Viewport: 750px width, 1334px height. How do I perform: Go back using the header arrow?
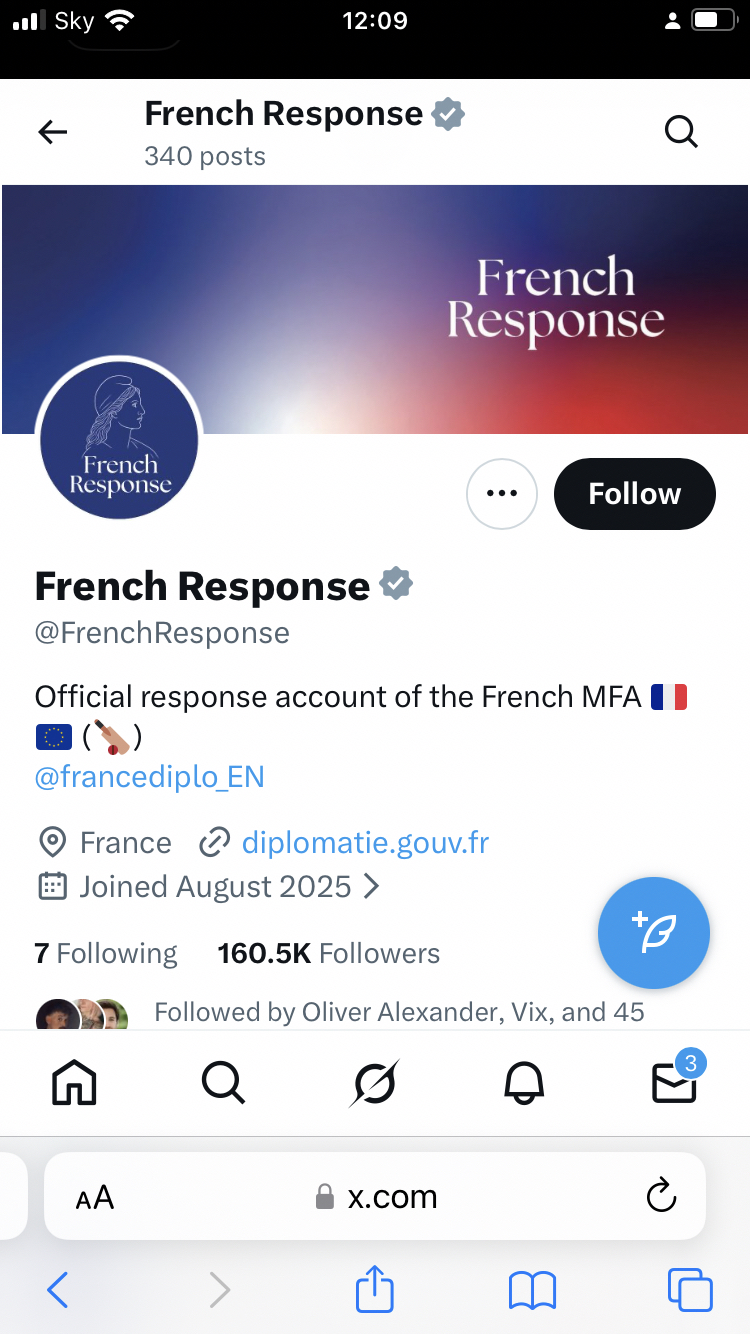(52, 132)
